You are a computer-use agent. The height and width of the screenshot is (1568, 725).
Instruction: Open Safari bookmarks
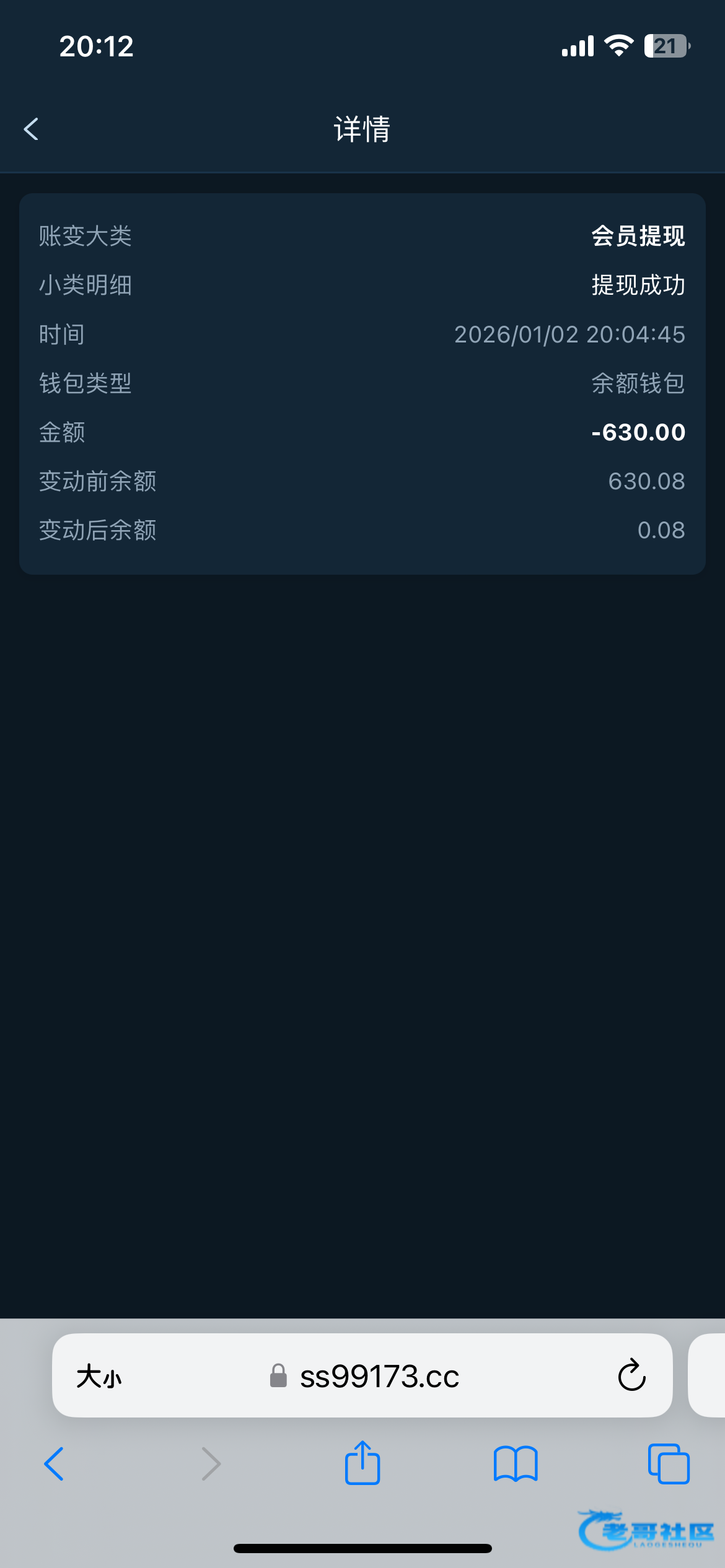click(x=516, y=1464)
